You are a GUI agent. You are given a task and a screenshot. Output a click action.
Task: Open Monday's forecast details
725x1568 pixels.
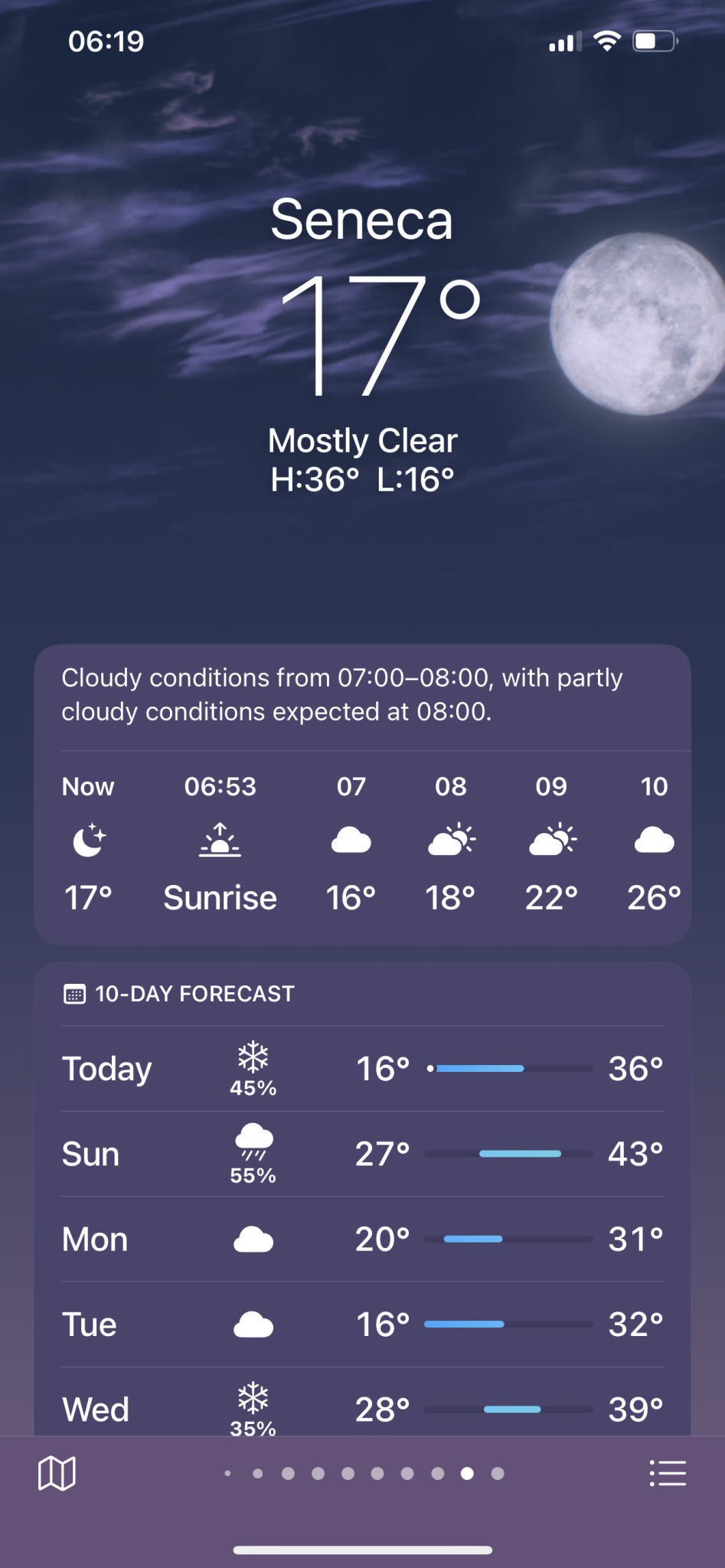362,1239
